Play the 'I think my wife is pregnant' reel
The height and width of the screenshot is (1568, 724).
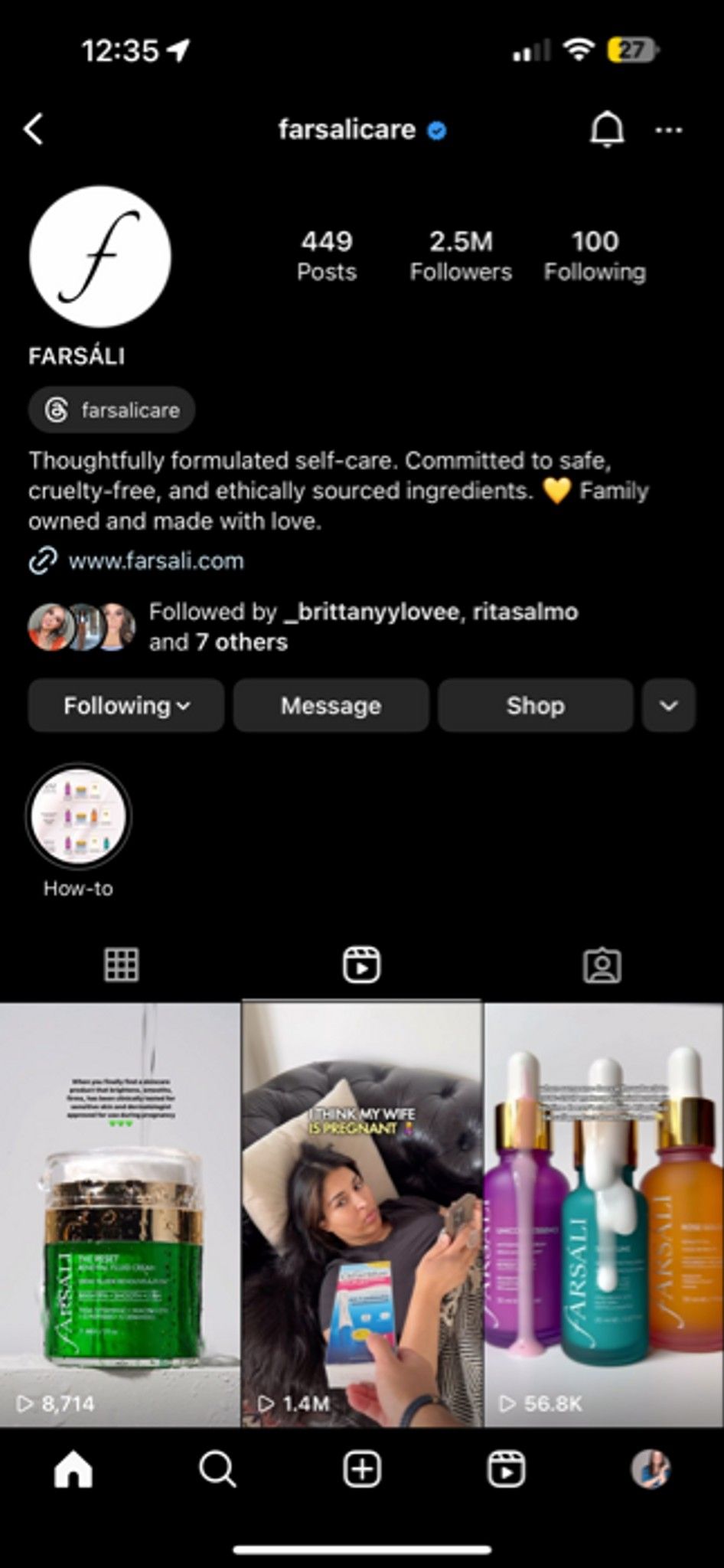pyautogui.click(x=362, y=1214)
